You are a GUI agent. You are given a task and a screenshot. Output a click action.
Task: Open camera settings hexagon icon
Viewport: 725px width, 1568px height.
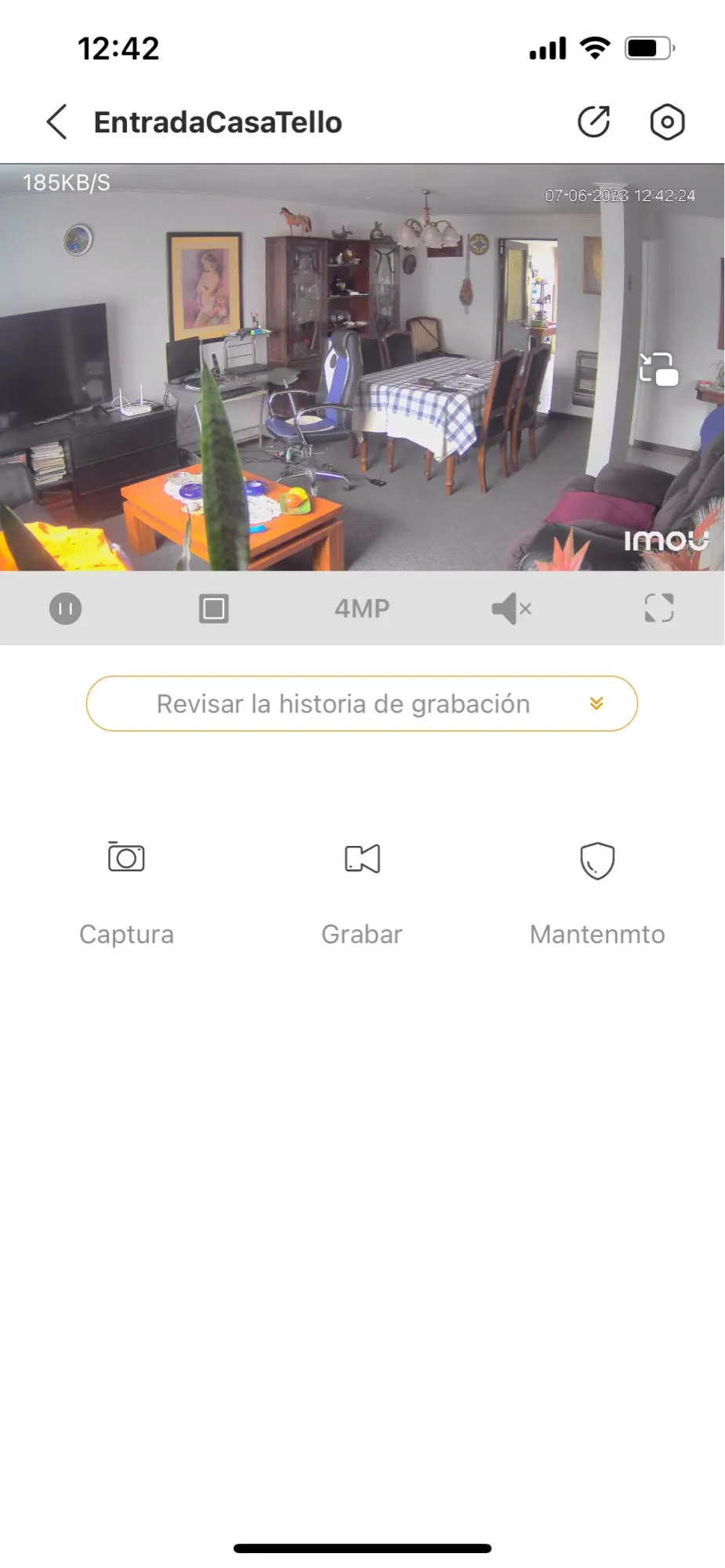pos(667,122)
